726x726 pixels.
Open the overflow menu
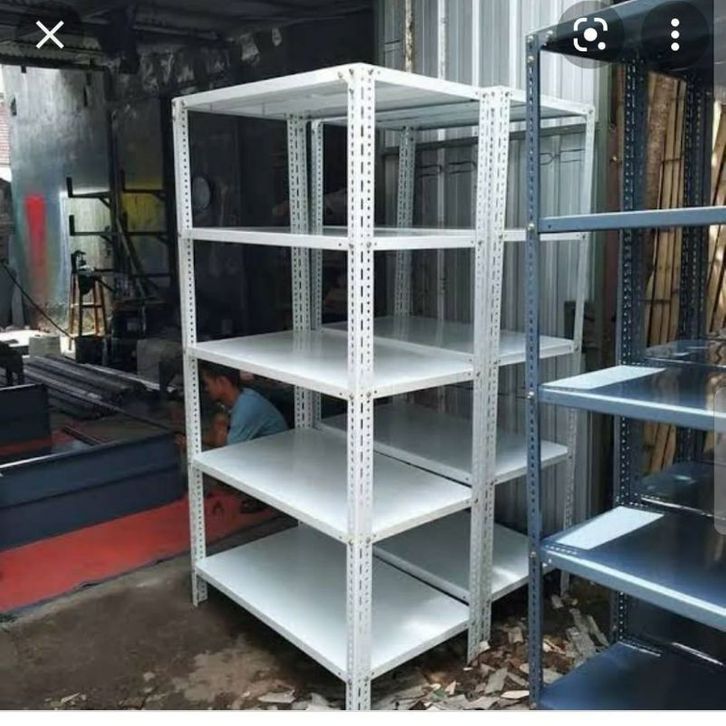pos(675,36)
